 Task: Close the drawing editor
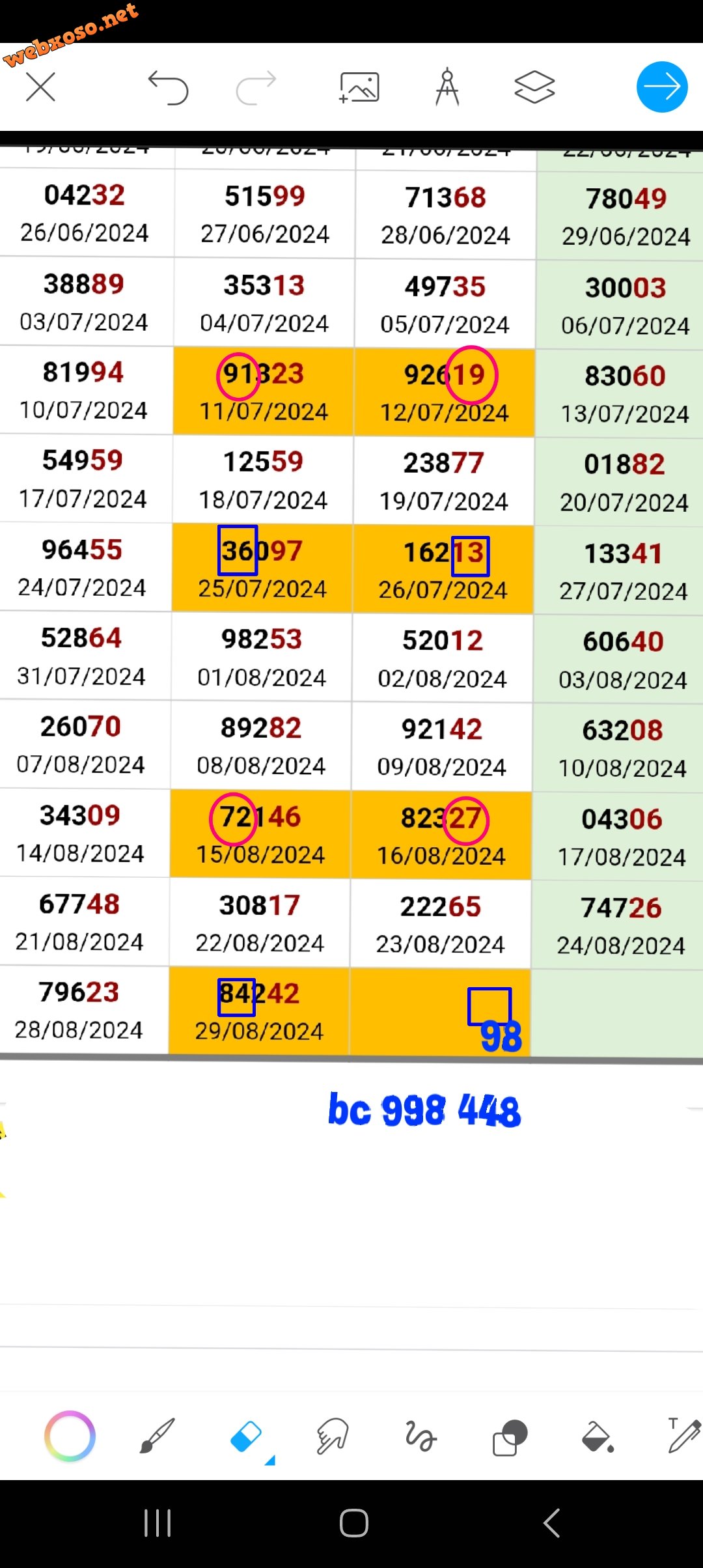pyautogui.click(x=40, y=87)
